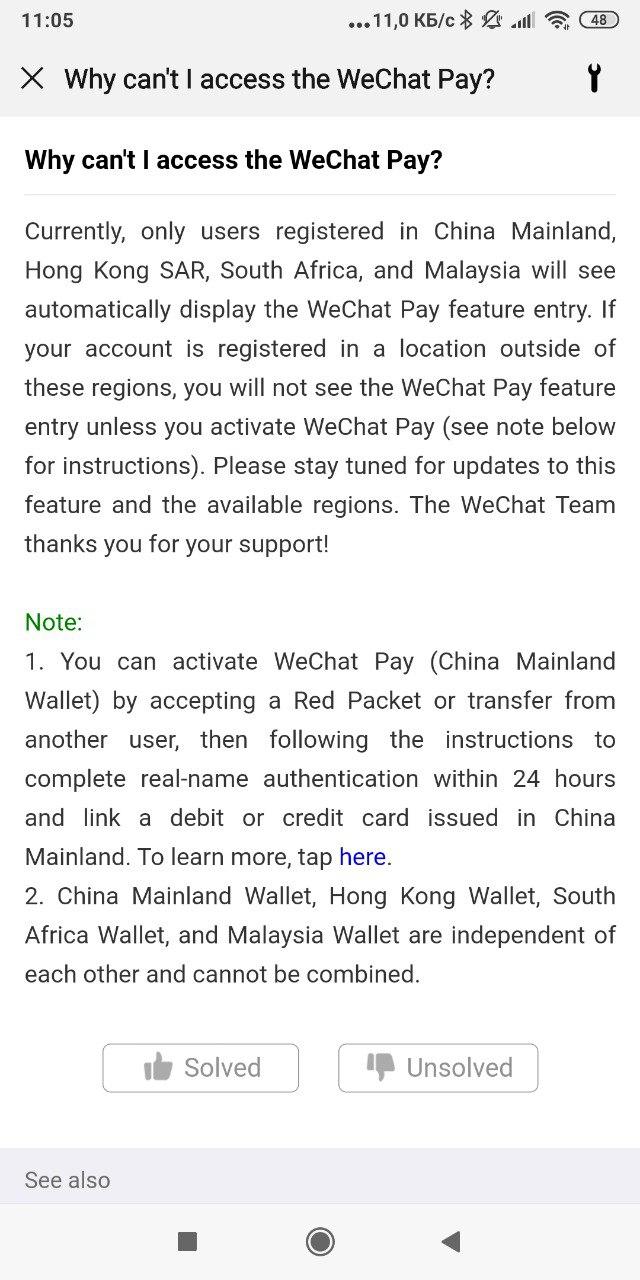
Task: Go to the home screen
Action: pyautogui.click(x=320, y=1242)
